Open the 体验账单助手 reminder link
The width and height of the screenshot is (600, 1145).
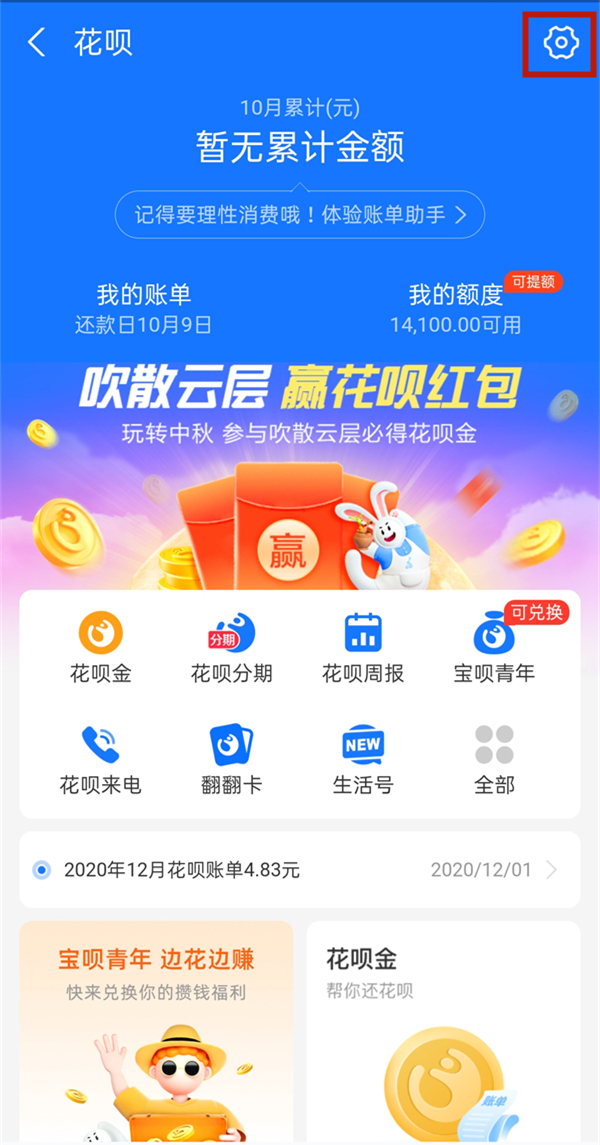pyautogui.click(x=299, y=214)
